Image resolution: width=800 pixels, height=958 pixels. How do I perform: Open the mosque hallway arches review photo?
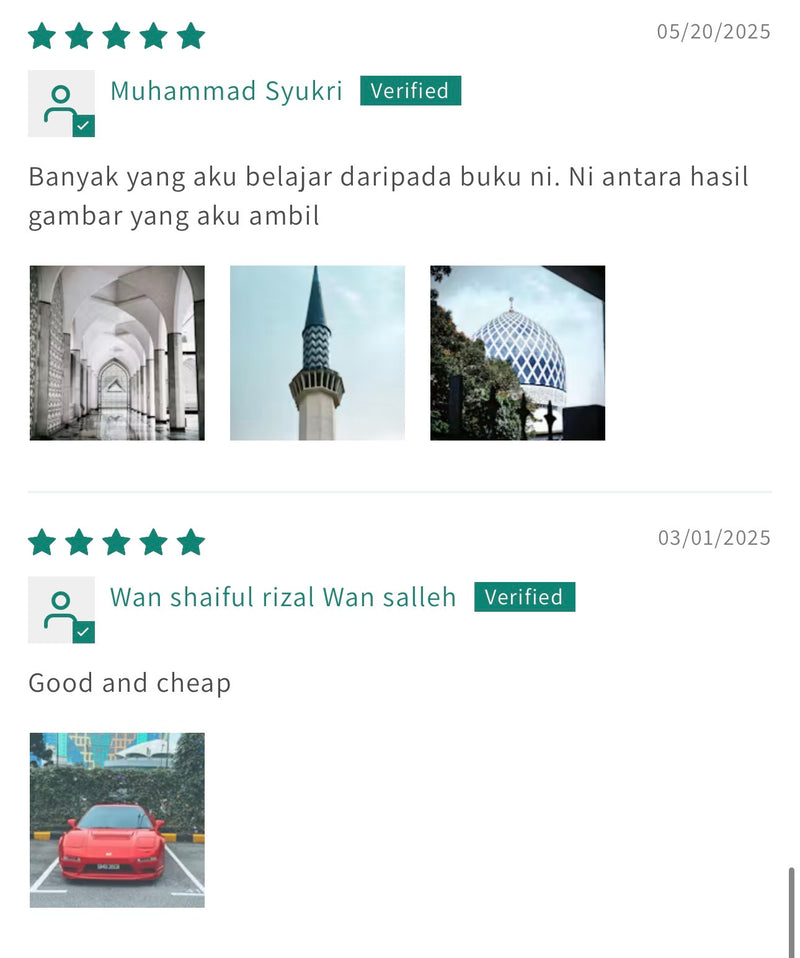click(x=117, y=352)
